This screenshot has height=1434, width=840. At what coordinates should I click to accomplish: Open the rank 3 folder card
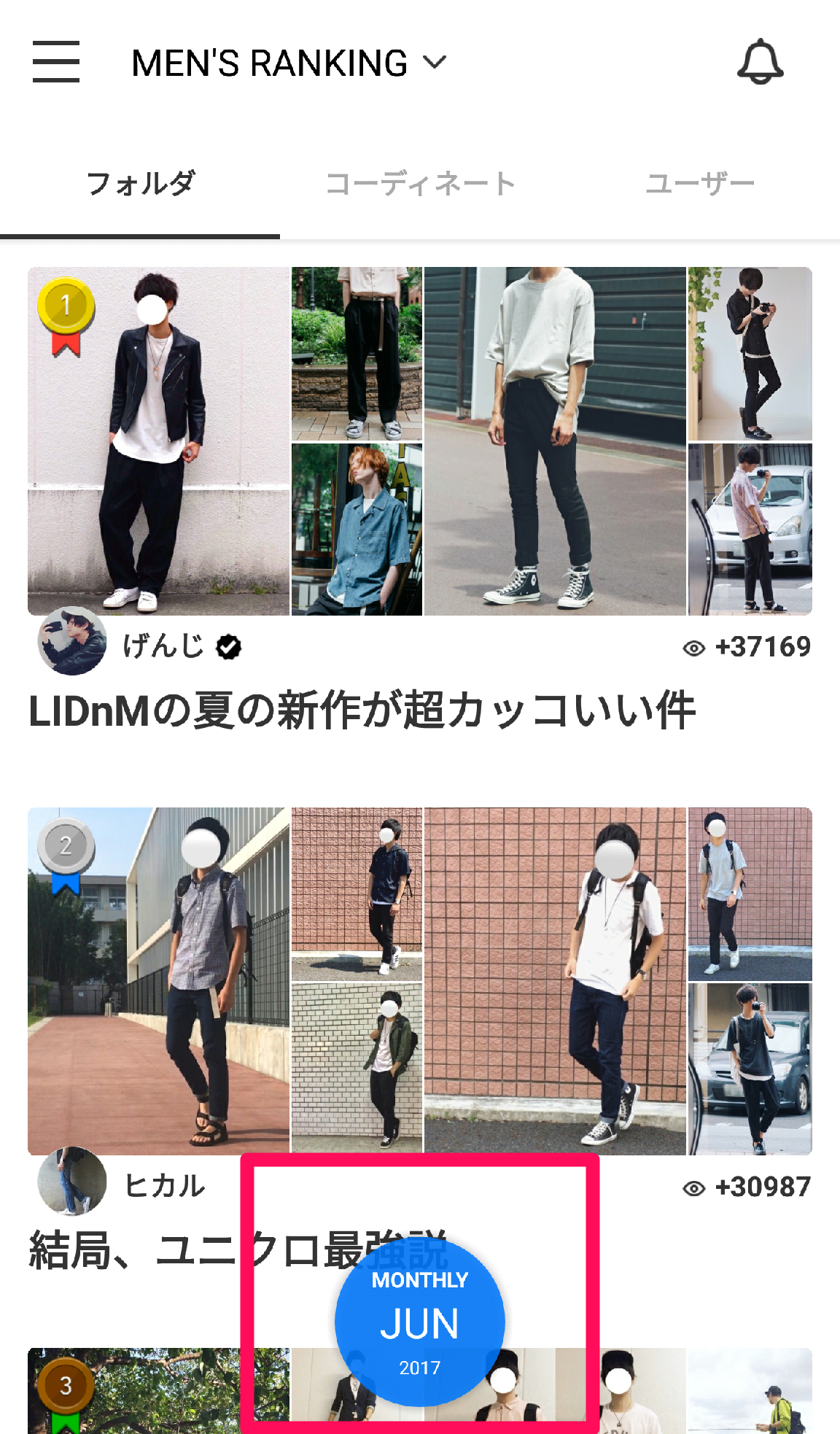(x=420, y=1391)
